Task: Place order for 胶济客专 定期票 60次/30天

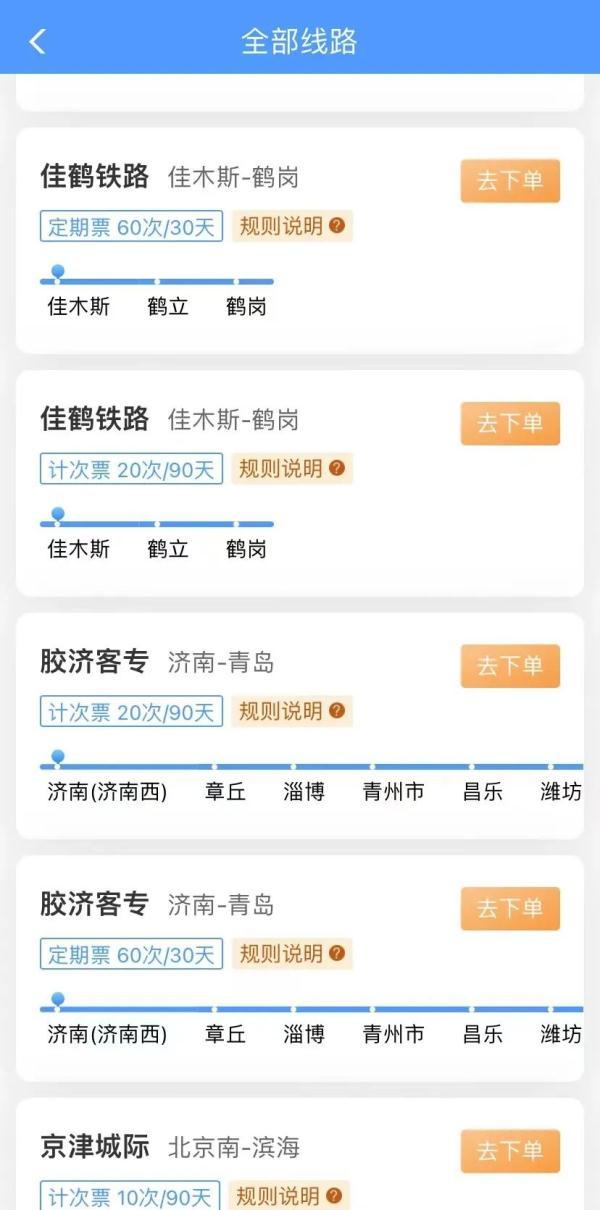Action: [x=510, y=908]
